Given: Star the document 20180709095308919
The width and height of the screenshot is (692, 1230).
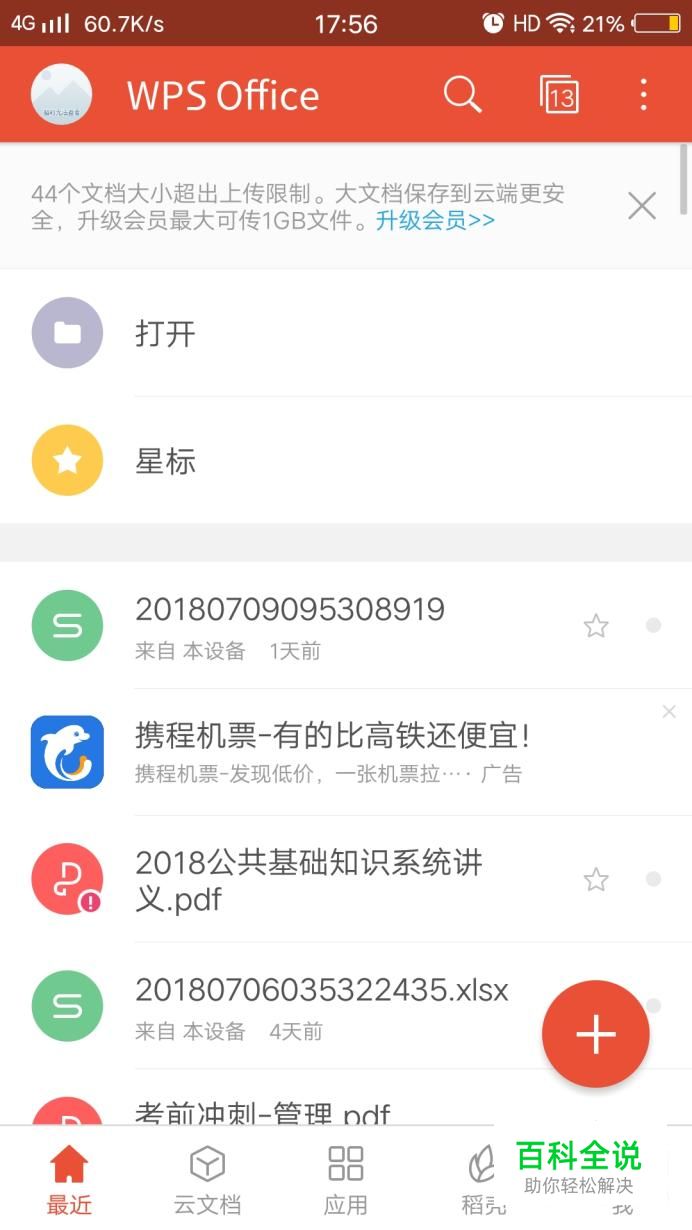Looking at the screenshot, I should pyautogui.click(x=596, y=626).
